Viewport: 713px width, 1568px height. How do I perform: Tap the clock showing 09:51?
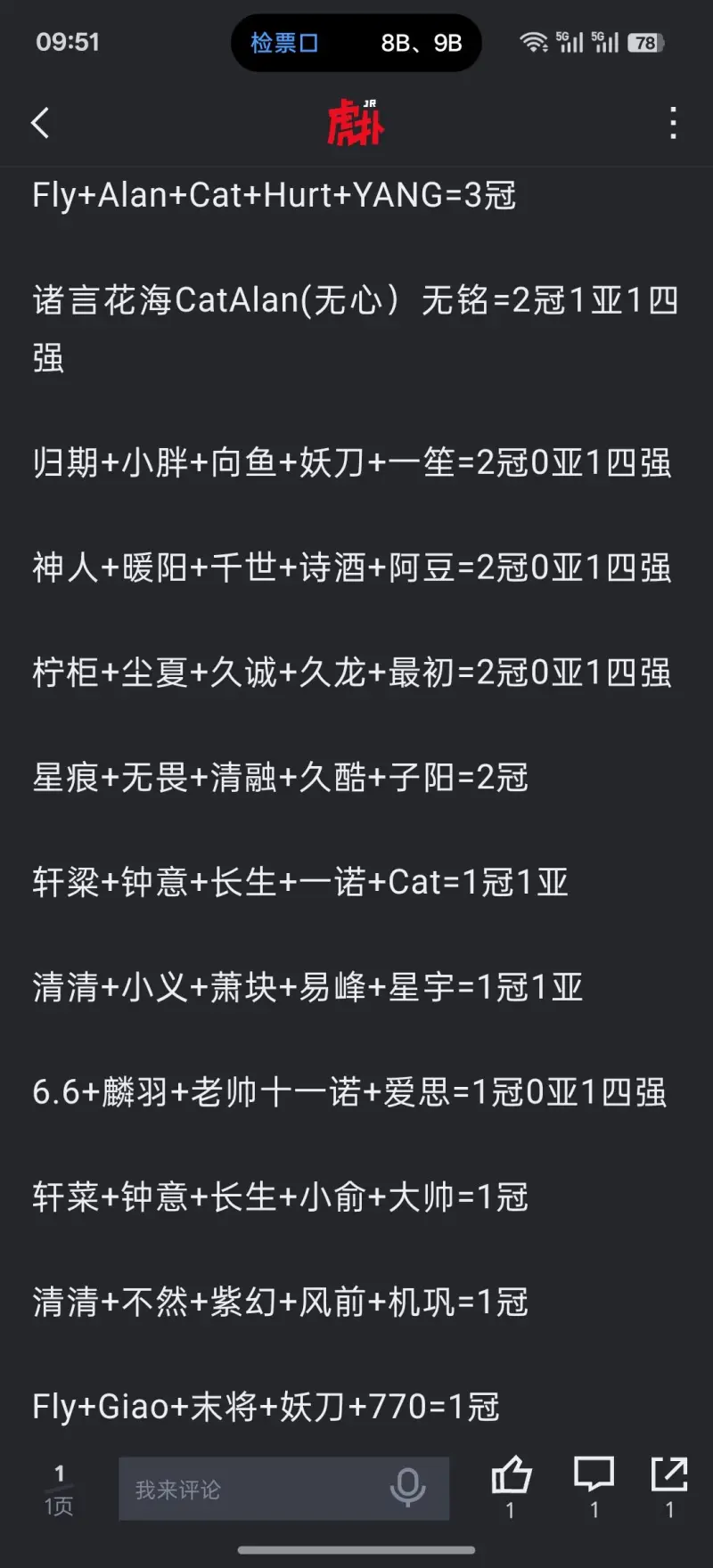(69, 42)
